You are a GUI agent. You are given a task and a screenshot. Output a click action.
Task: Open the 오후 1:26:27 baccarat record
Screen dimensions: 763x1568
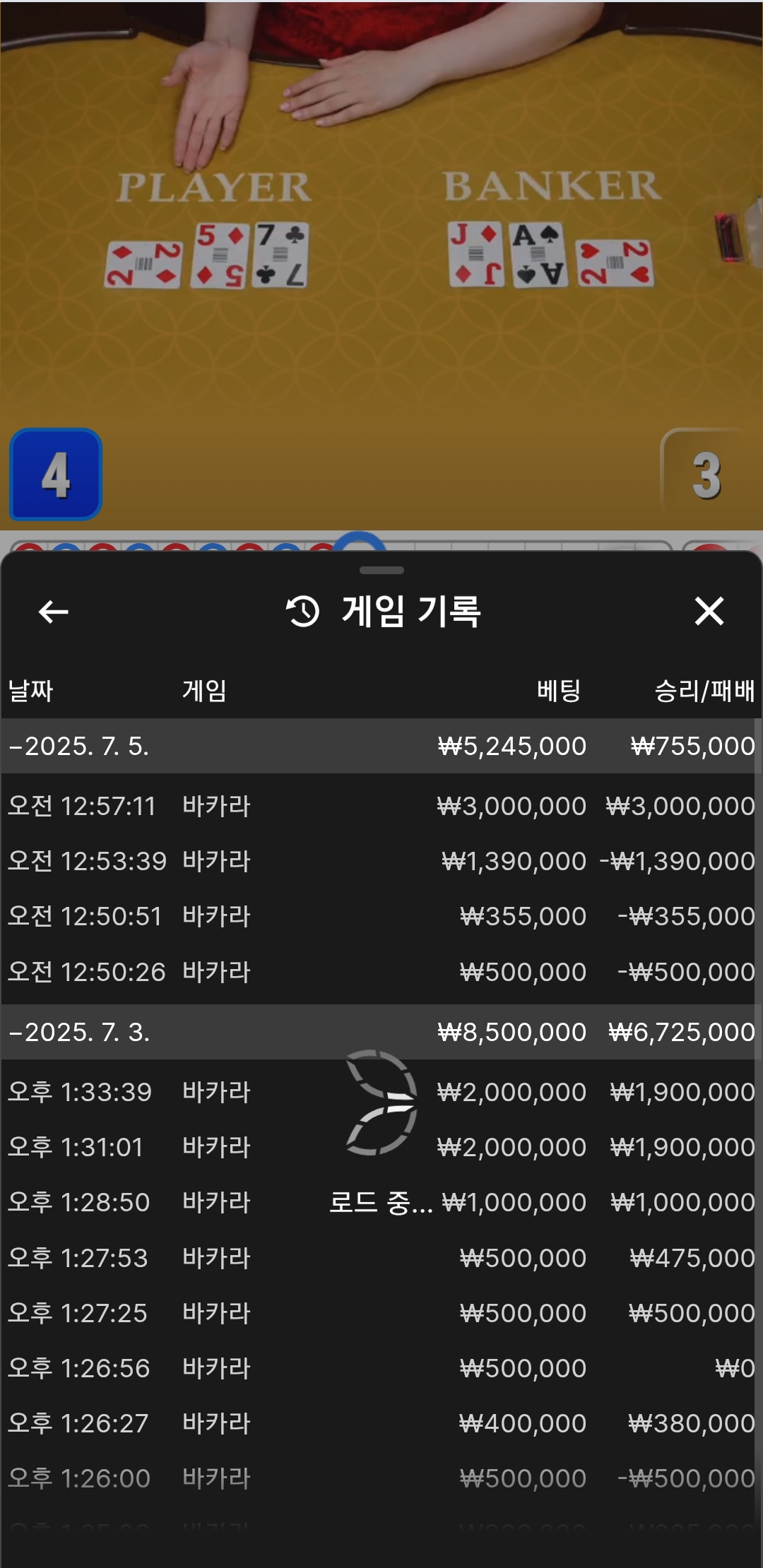pos(381,1423)
